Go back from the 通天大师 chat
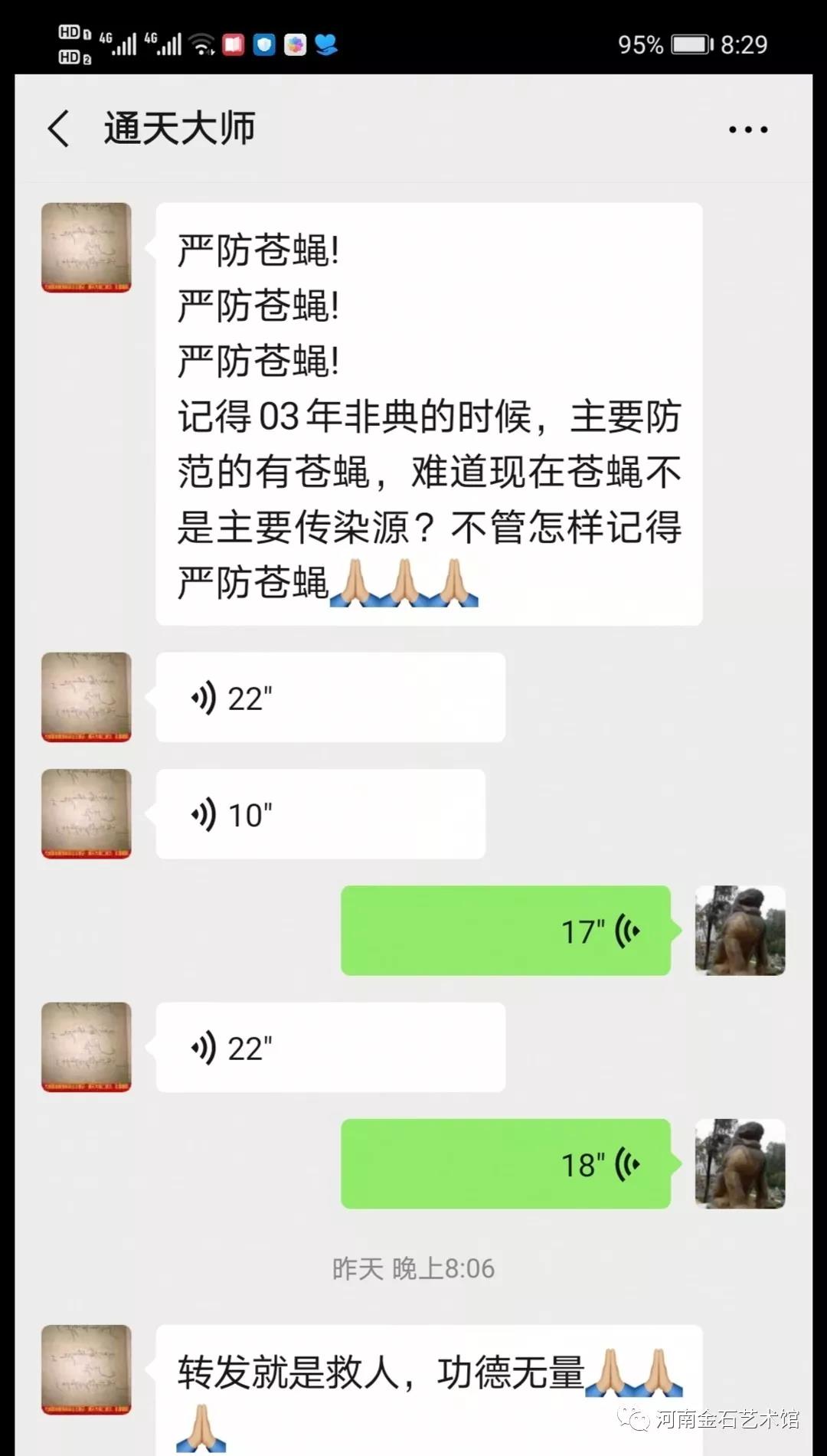 (x=59, y=128)
